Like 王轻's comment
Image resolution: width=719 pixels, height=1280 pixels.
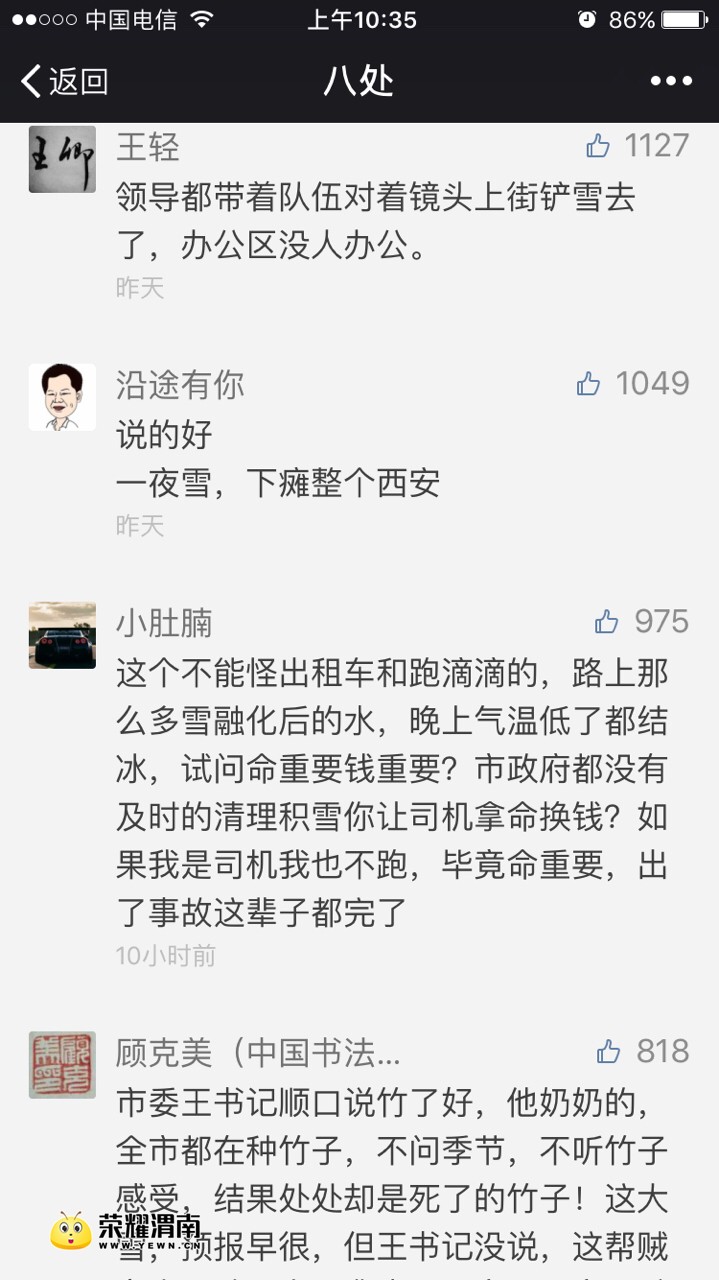(x=598, y=147)
